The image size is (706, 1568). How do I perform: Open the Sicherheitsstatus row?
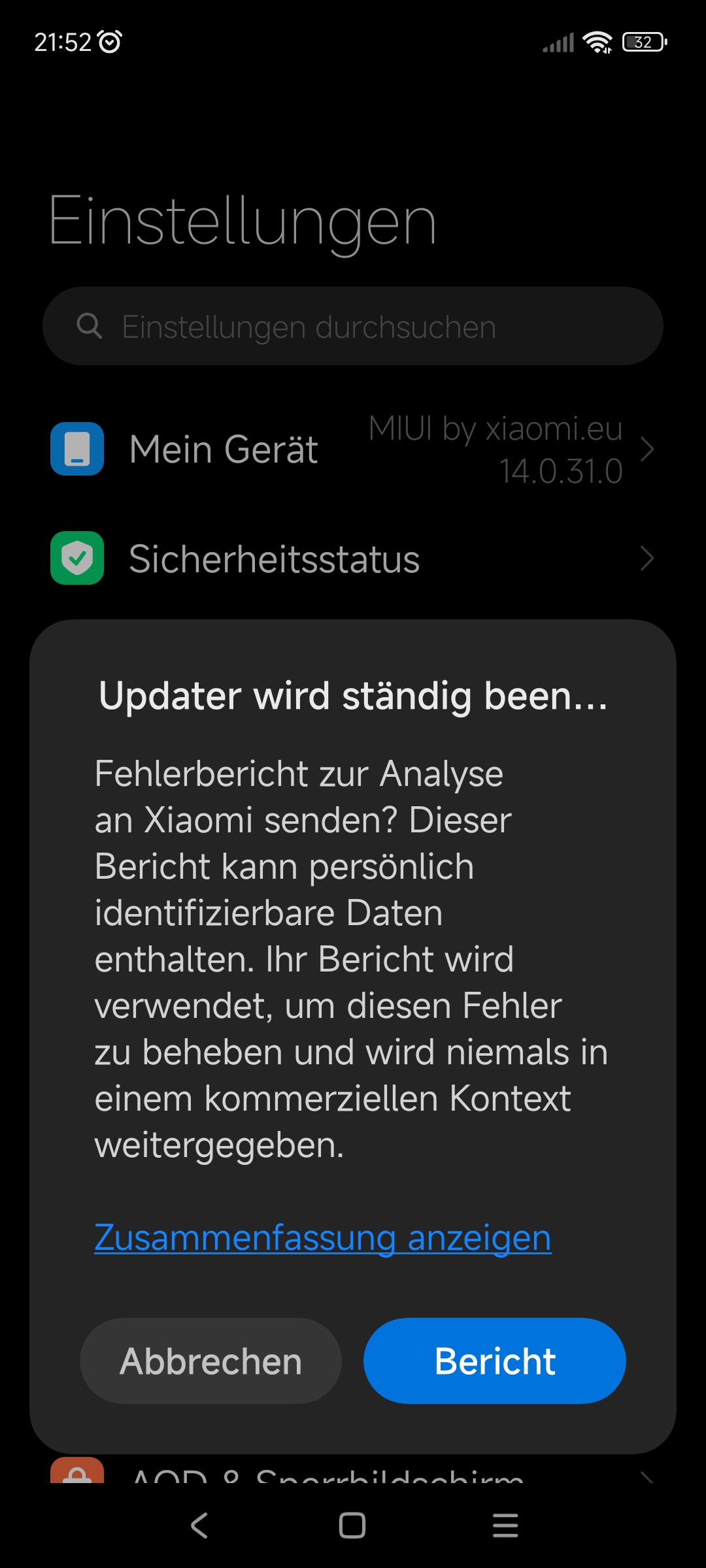click(x=353, y=559)
